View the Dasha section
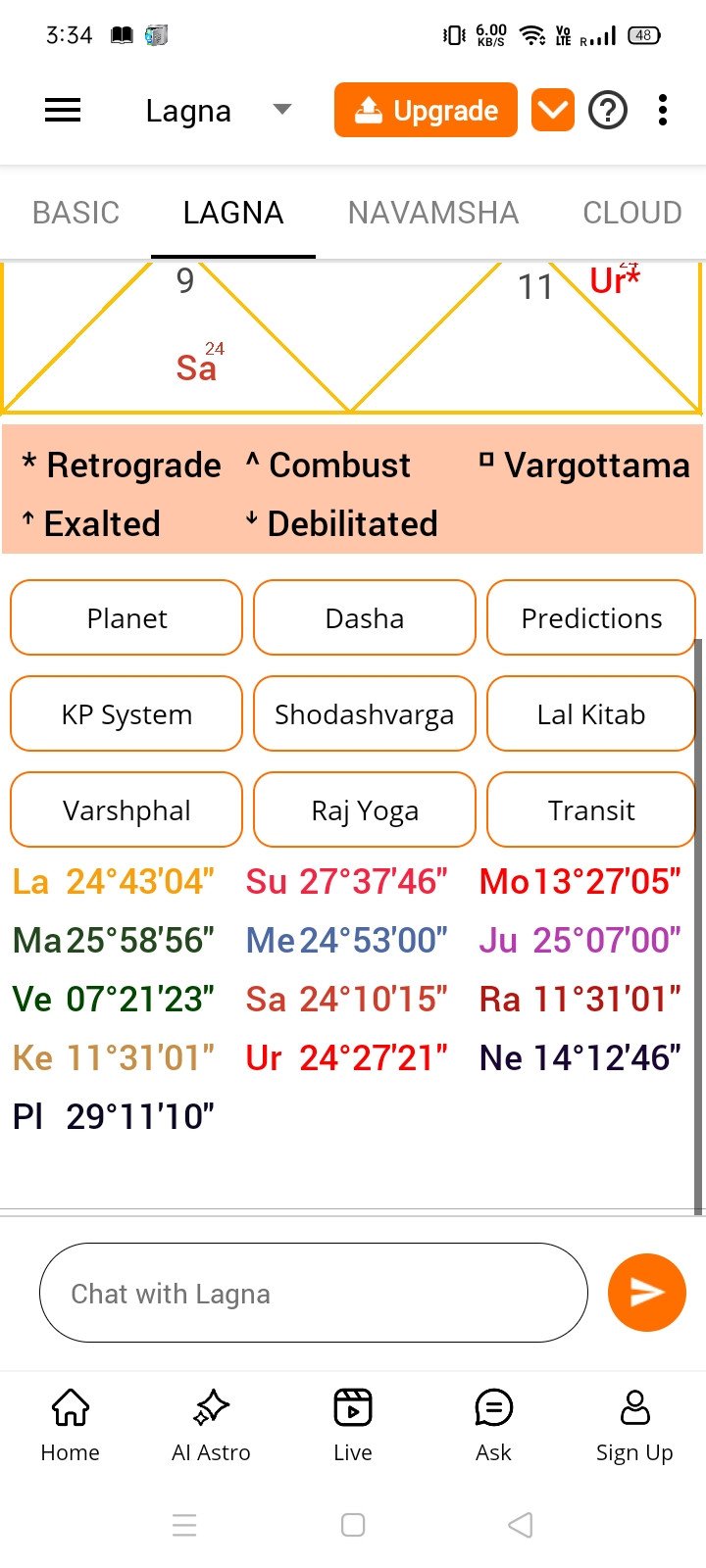The height and width of the screenshot is (1568, 706). 364,618
